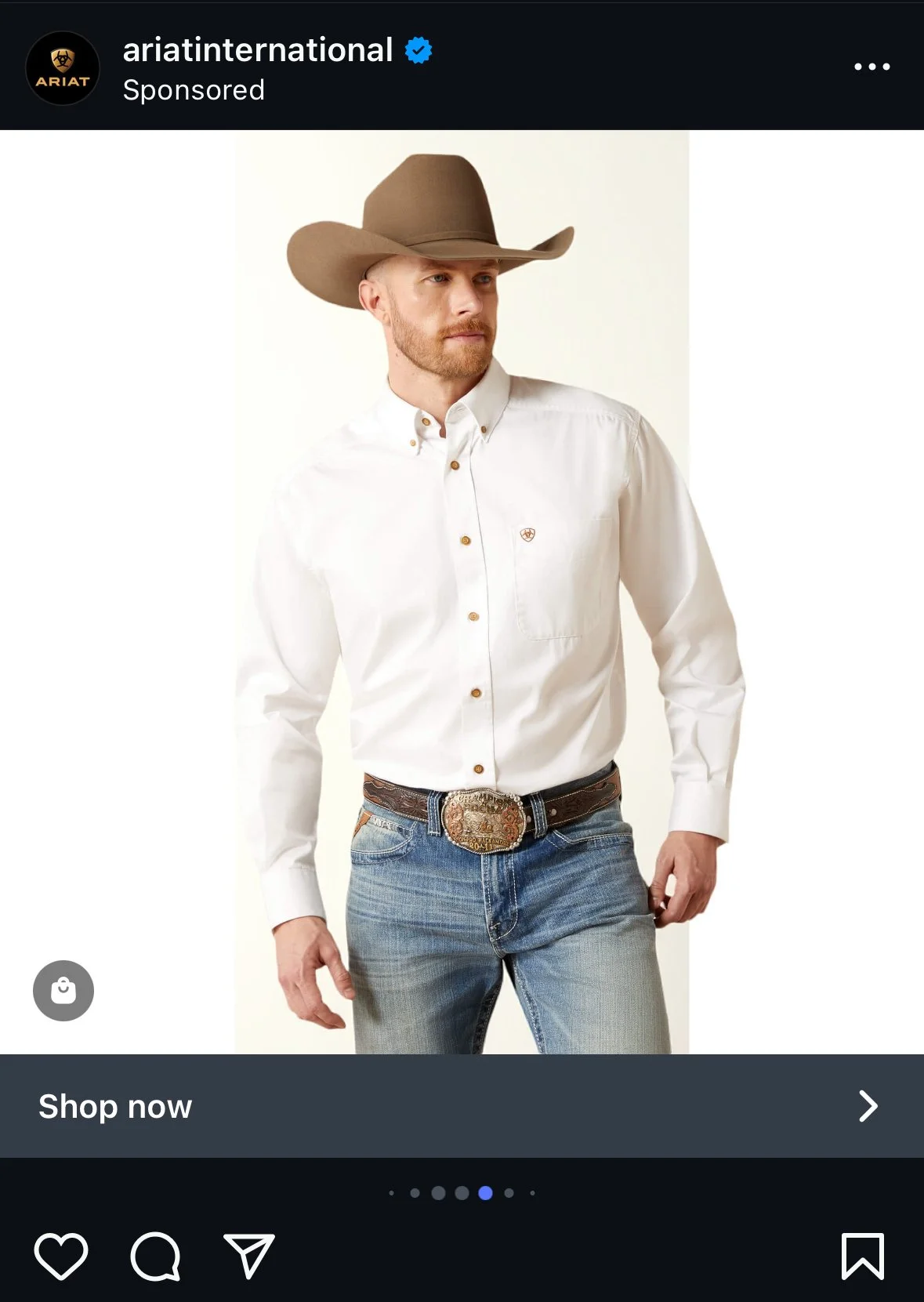The width and height of the screenshot is (924, 1302).
Task: Share the post via the paper plane
Action: click(x=249, y=1256)
